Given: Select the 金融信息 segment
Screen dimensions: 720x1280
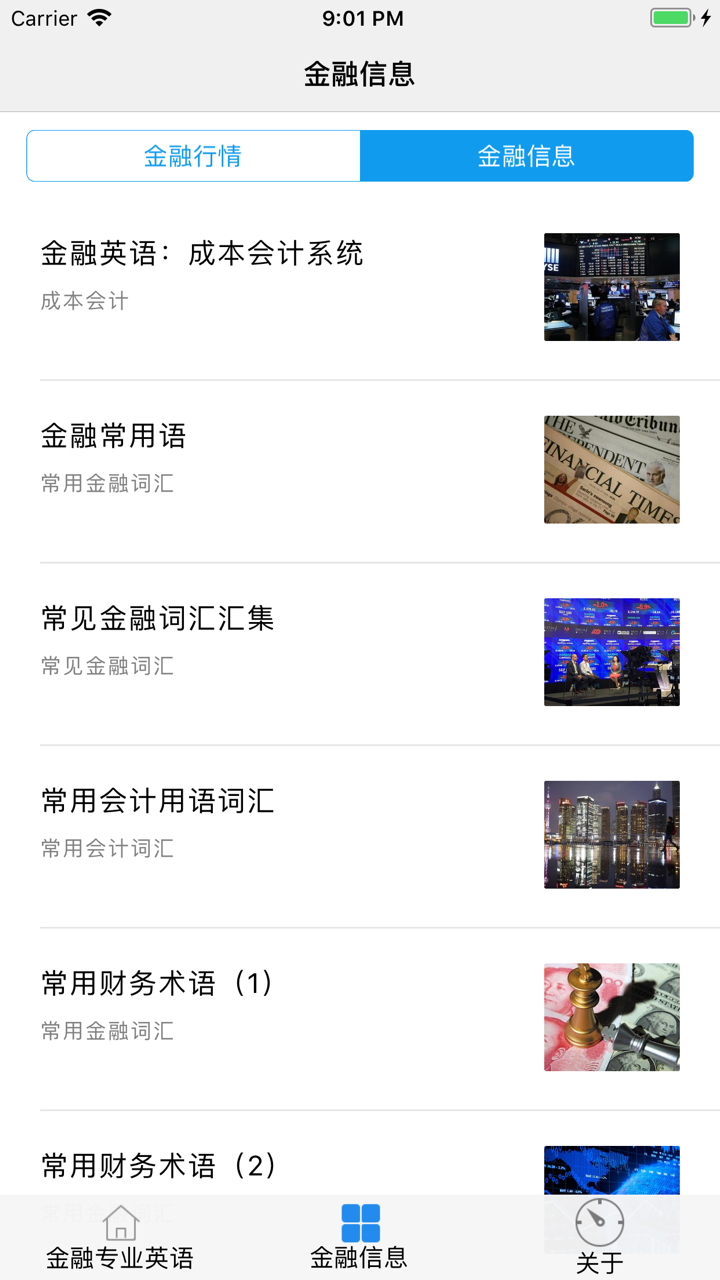Looking at the screenshot, I should point(527,156).
